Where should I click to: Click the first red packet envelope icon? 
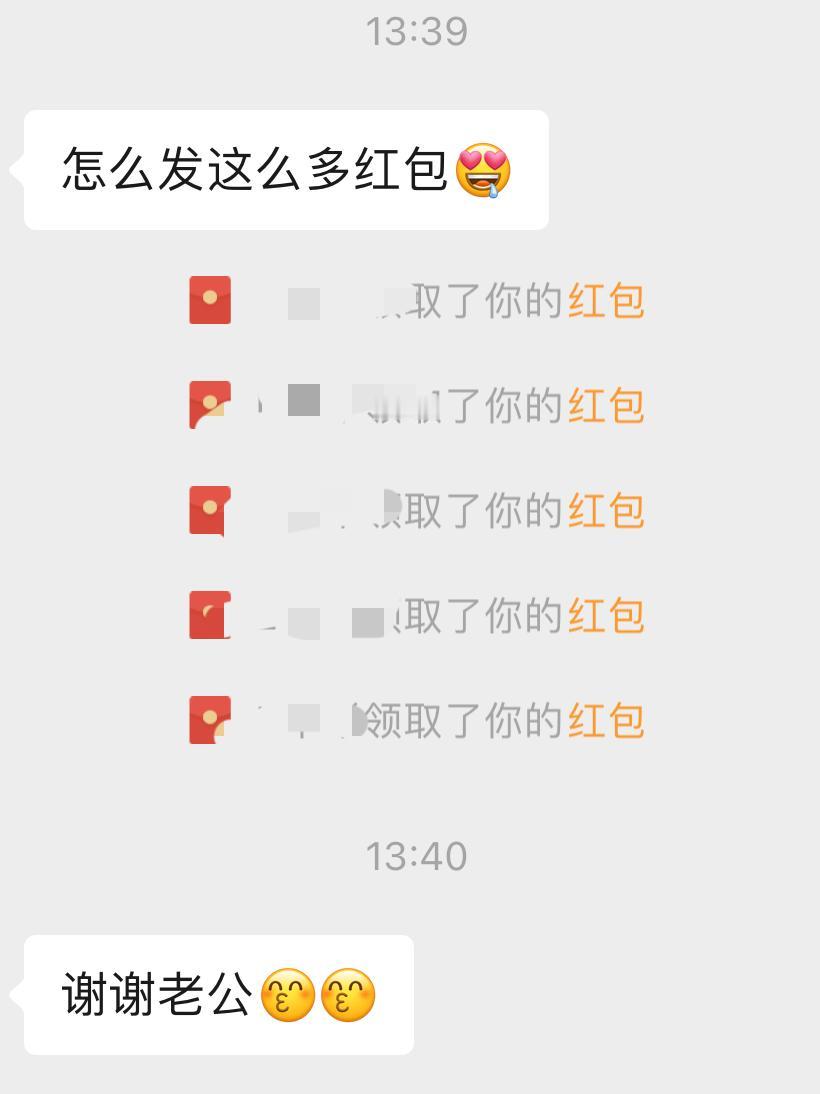209,301
